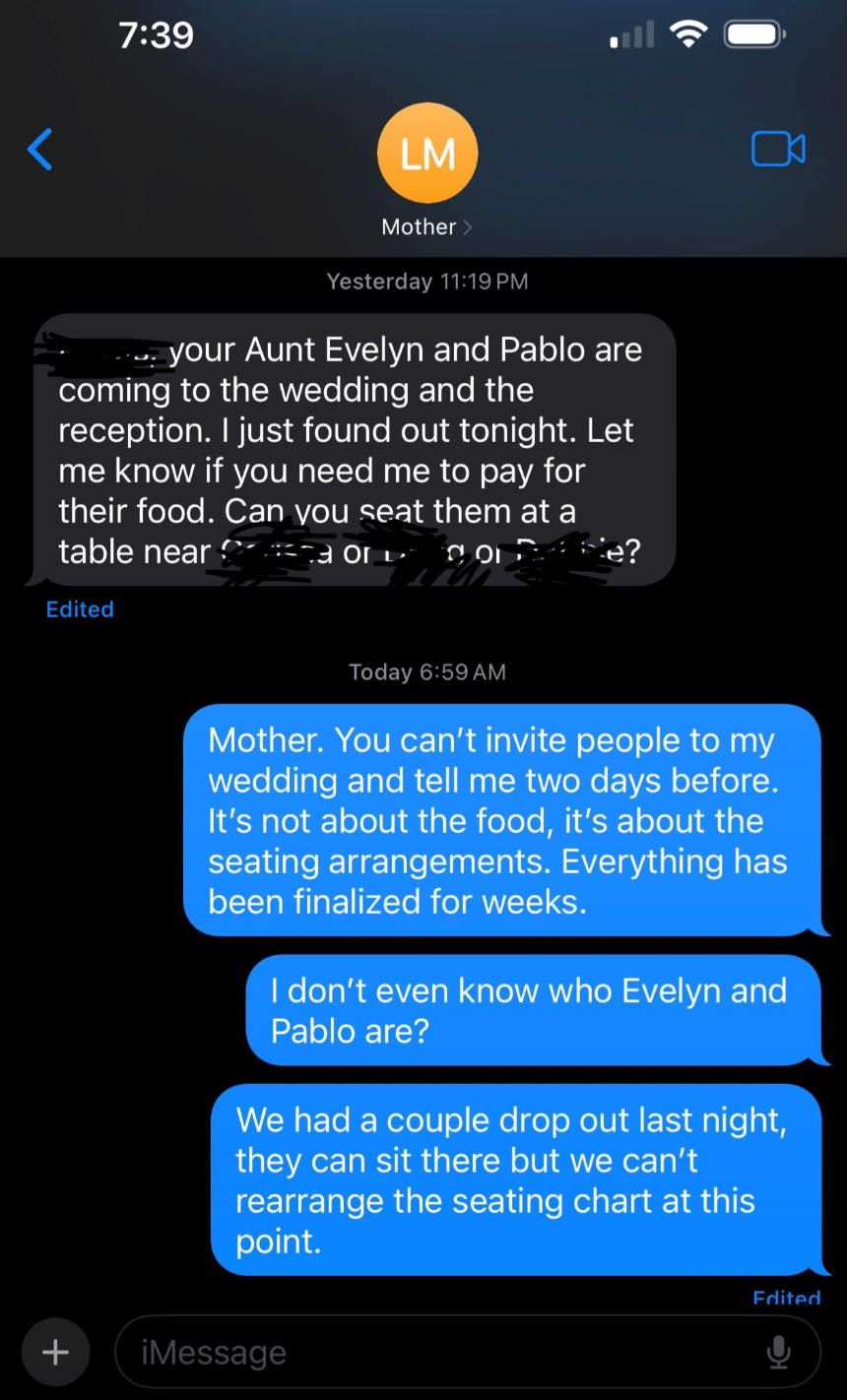Go back to the conversations list
The width and height of the screenshot is (847, 1400).
[40, 150]
